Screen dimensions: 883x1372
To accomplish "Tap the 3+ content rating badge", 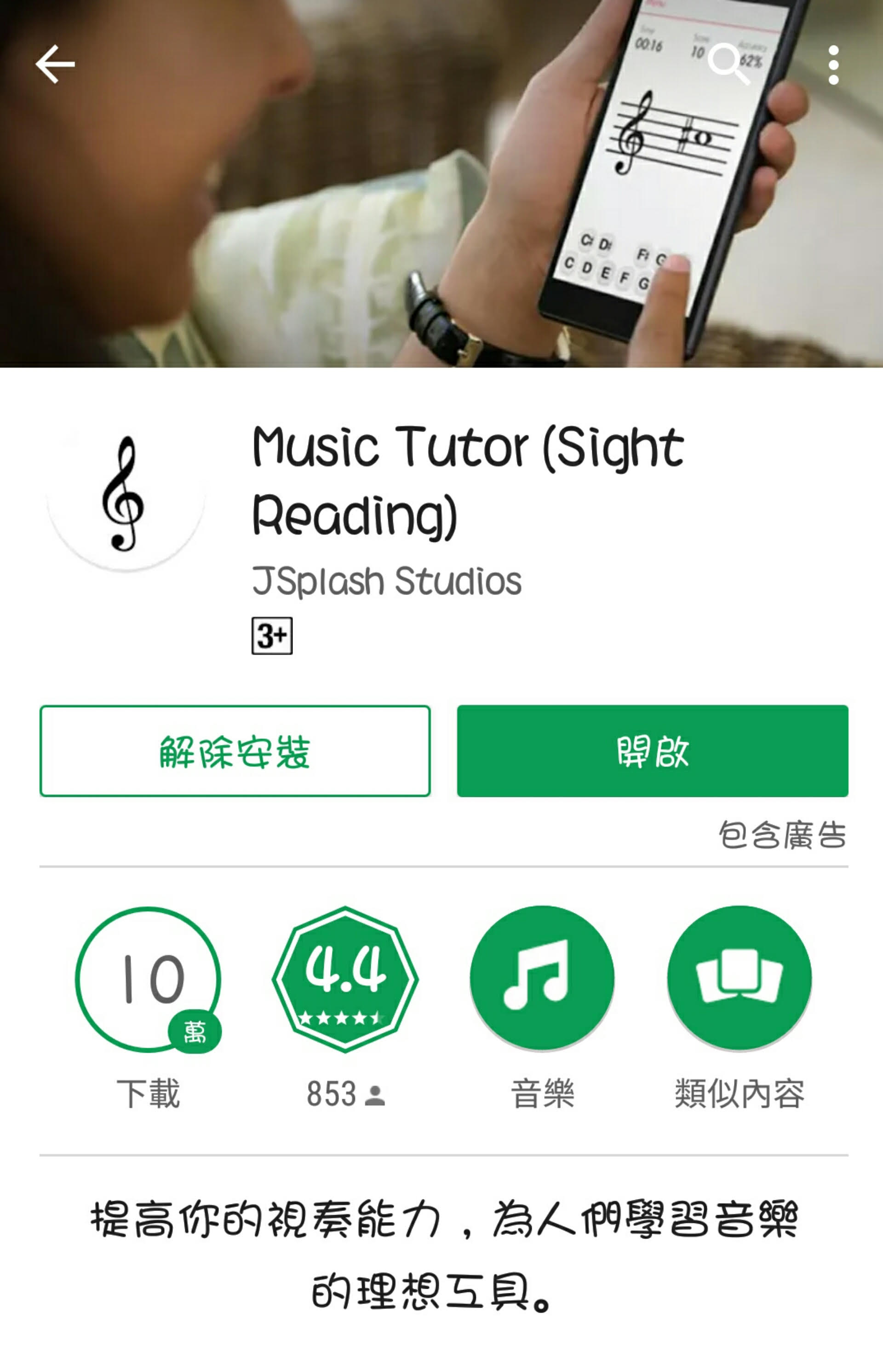I will pos(272,635).
